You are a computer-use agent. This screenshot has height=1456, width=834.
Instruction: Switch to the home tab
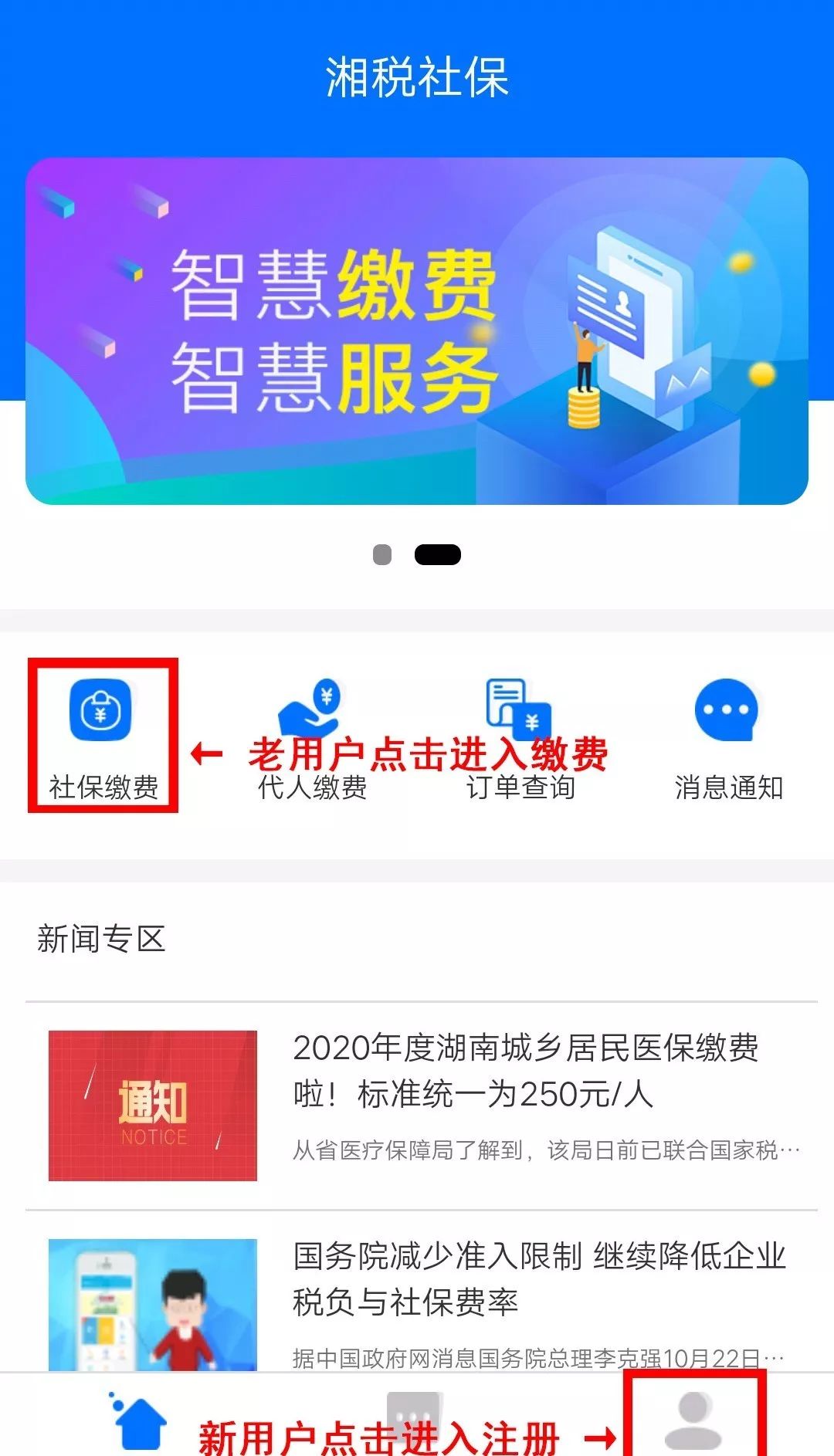coord(139,1422)
